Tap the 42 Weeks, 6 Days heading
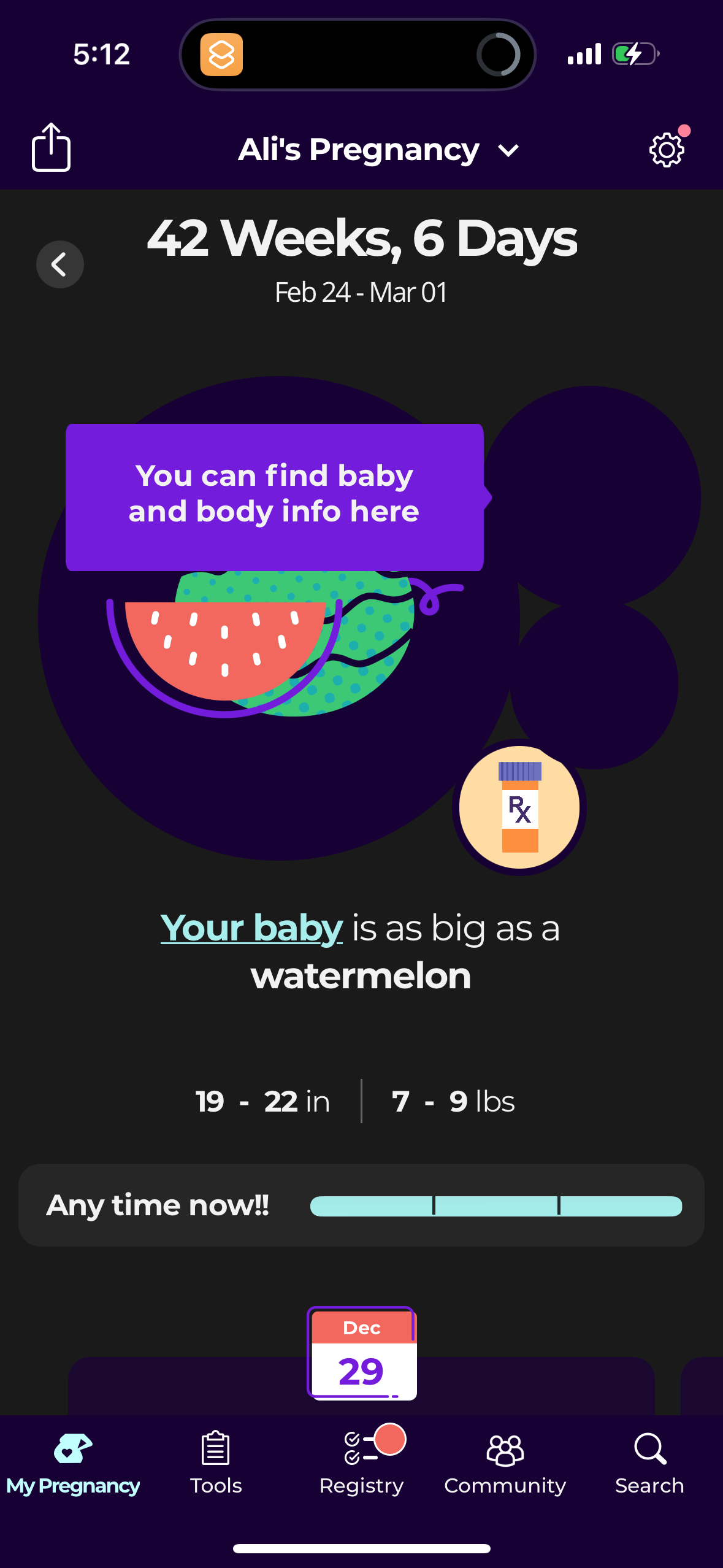The height and width of the screenshot is (1568, 723). tap(361, 239)
